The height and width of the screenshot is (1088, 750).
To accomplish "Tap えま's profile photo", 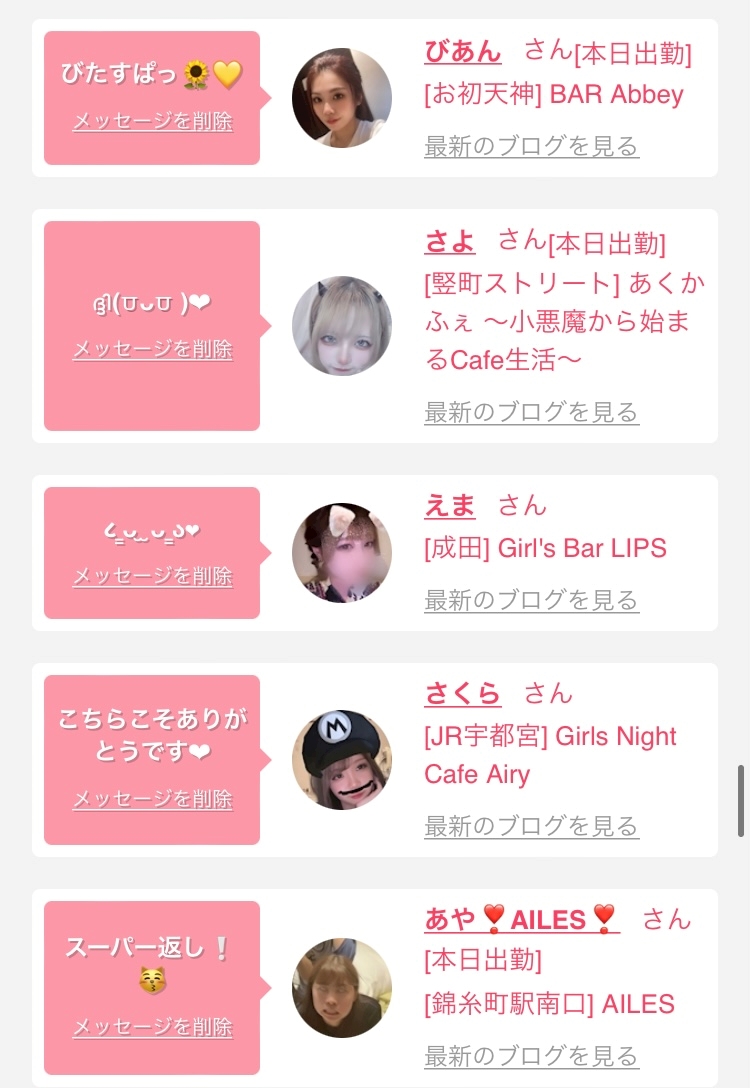I will [x=341, y=553].
